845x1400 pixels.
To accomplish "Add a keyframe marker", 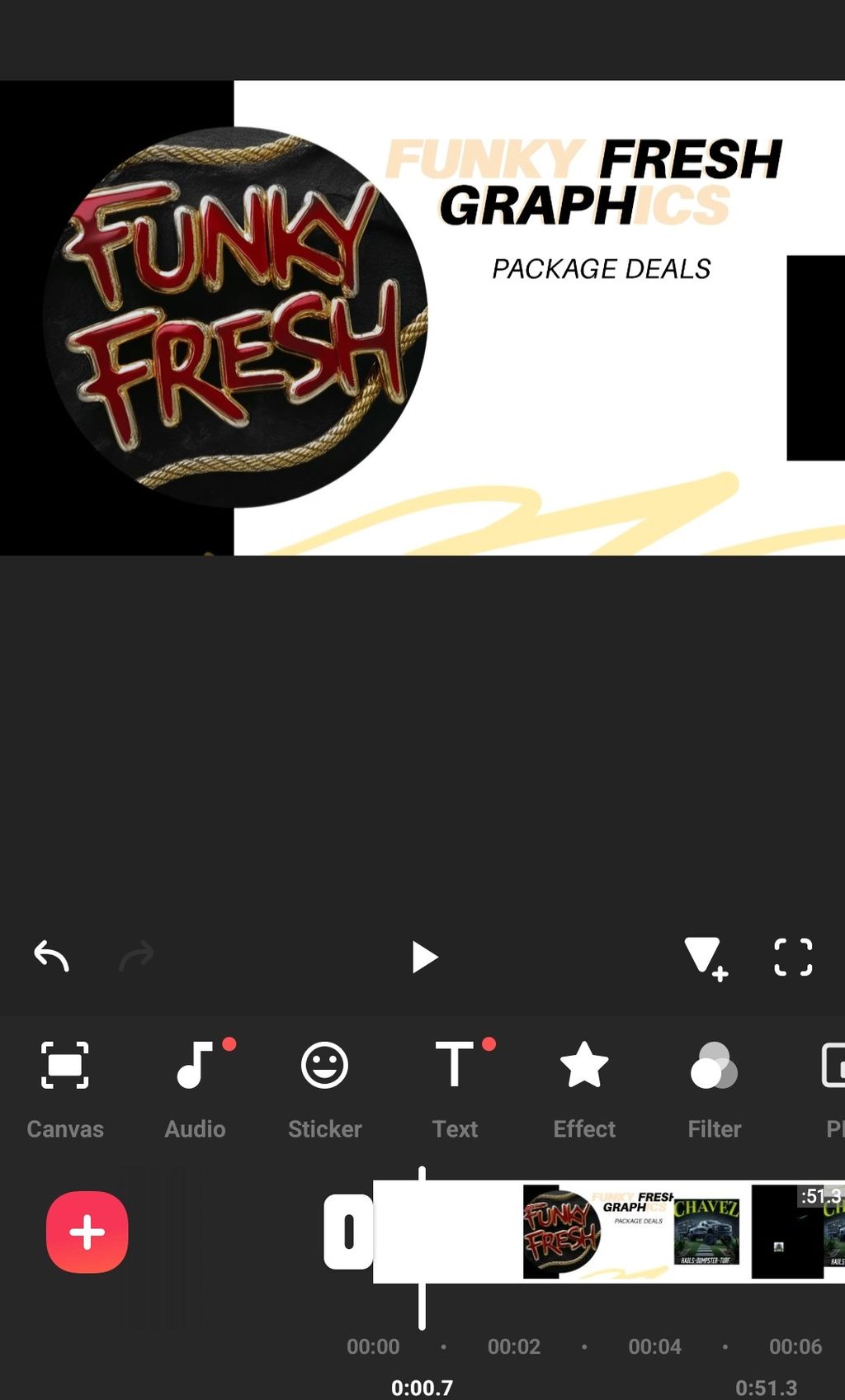I will click(706, 958).
